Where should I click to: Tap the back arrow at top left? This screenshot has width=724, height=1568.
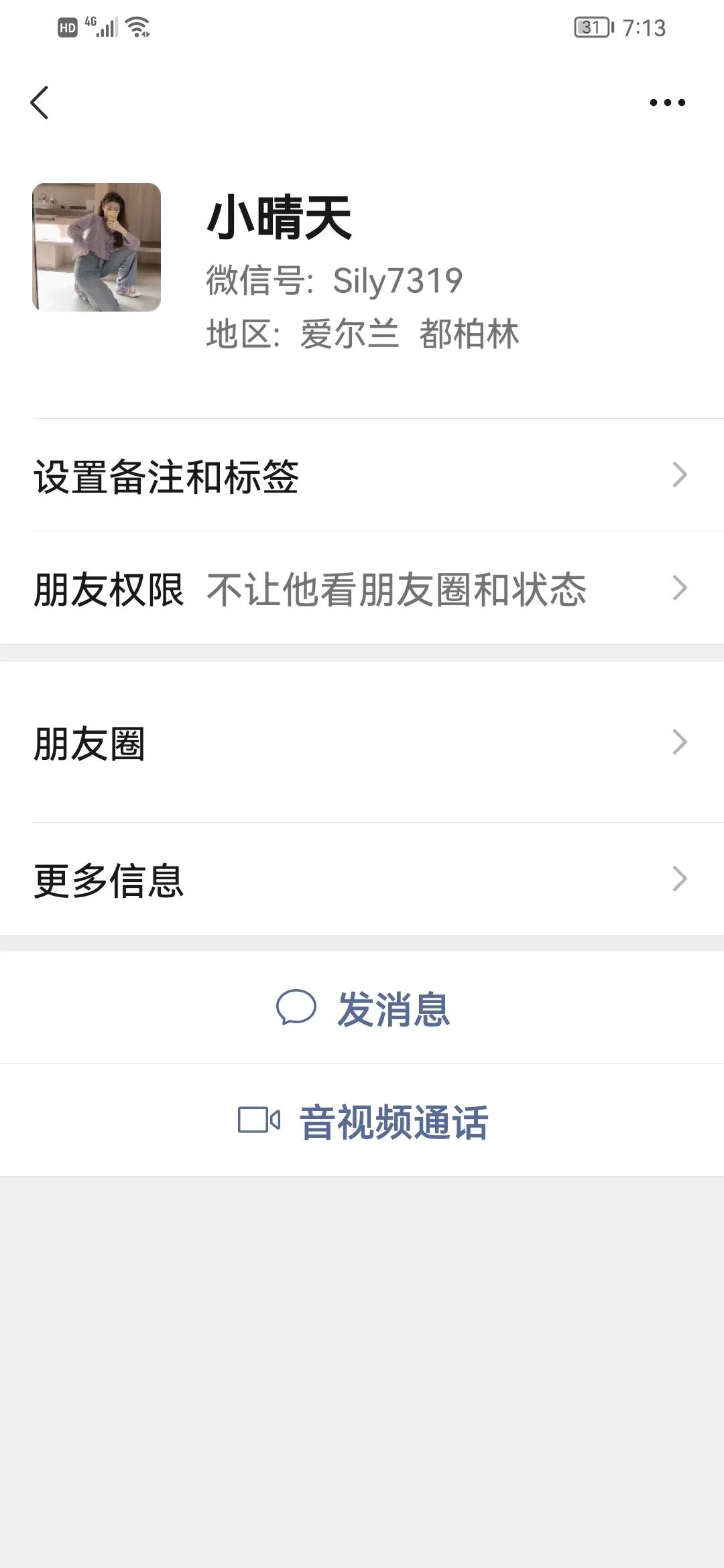(40, 102)
